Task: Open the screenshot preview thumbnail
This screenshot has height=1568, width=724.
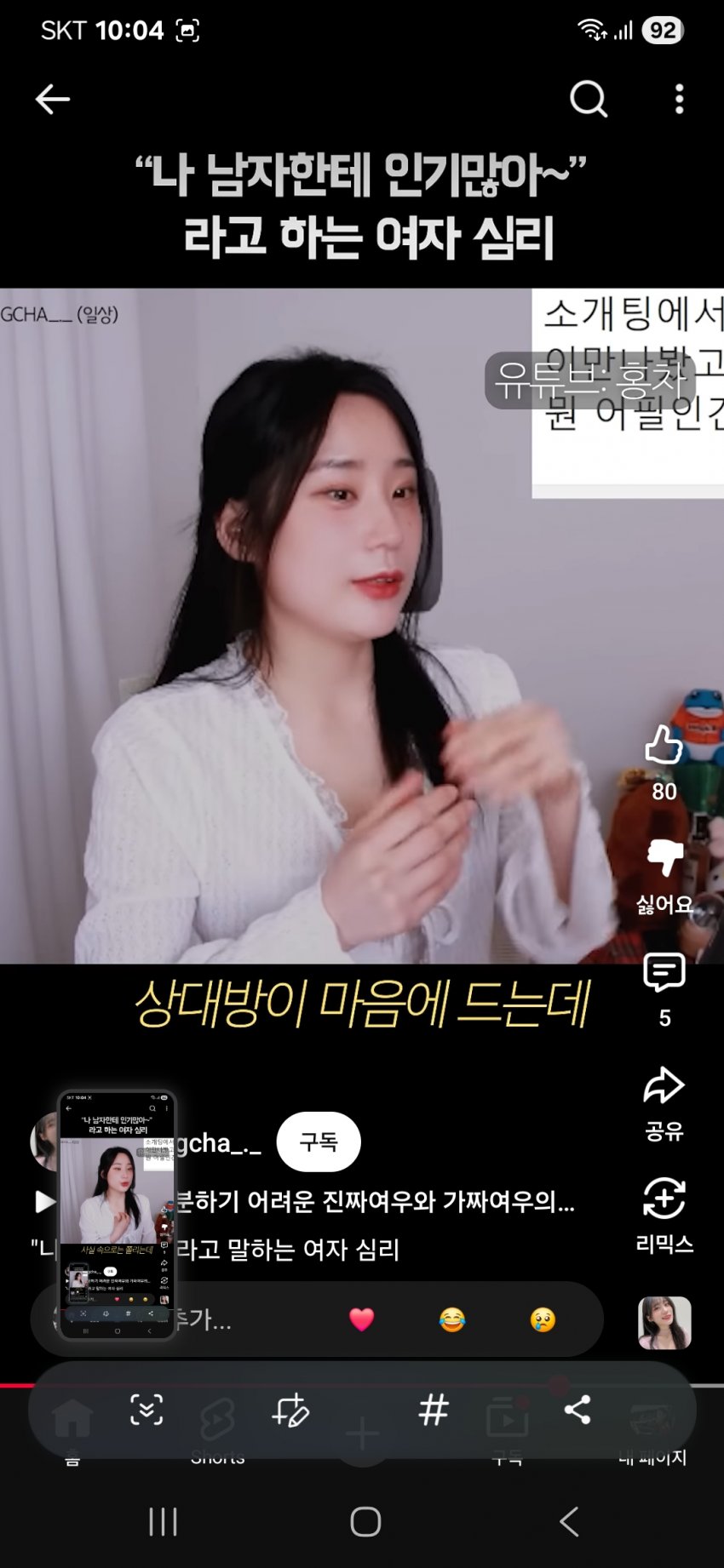Action: 117,1215
